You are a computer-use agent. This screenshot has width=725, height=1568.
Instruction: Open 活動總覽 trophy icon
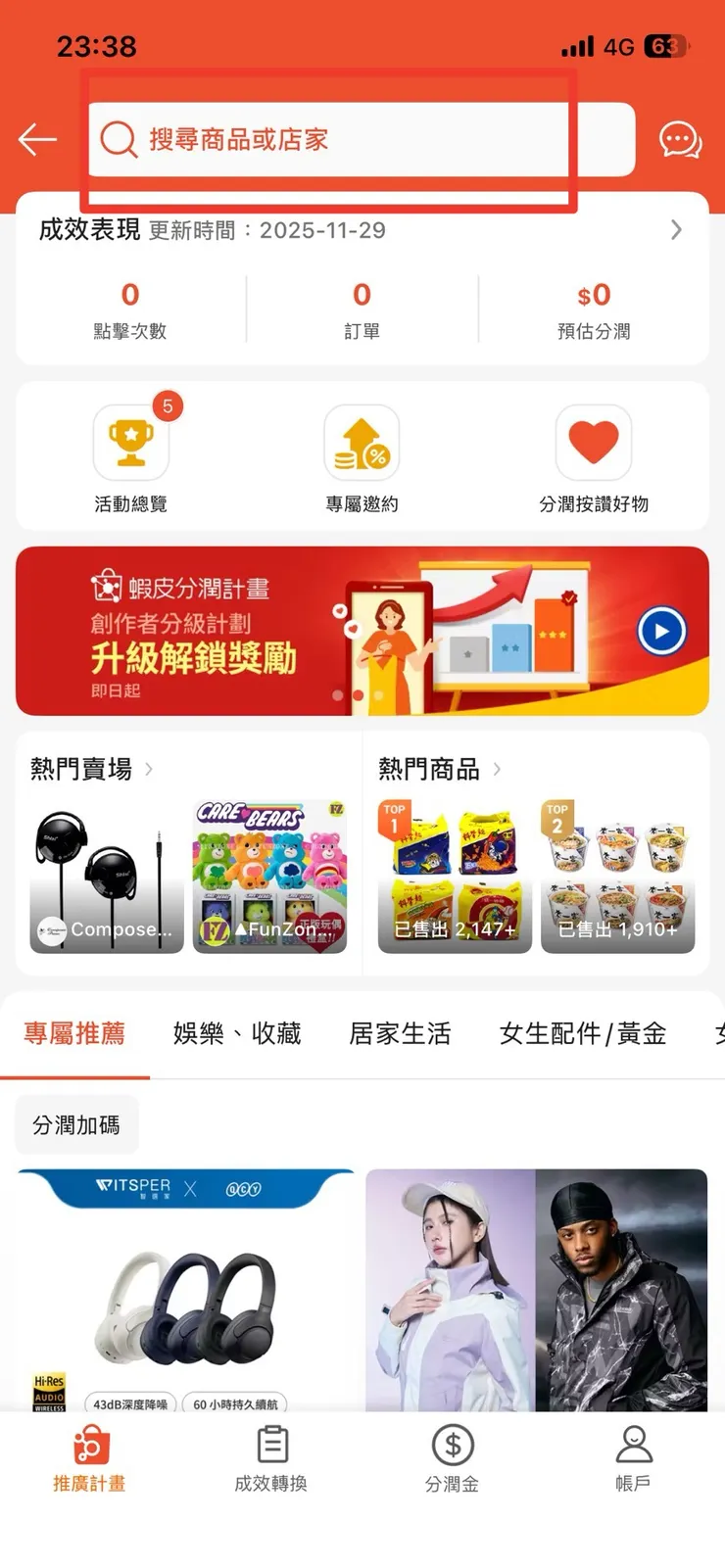click(130, 444)
